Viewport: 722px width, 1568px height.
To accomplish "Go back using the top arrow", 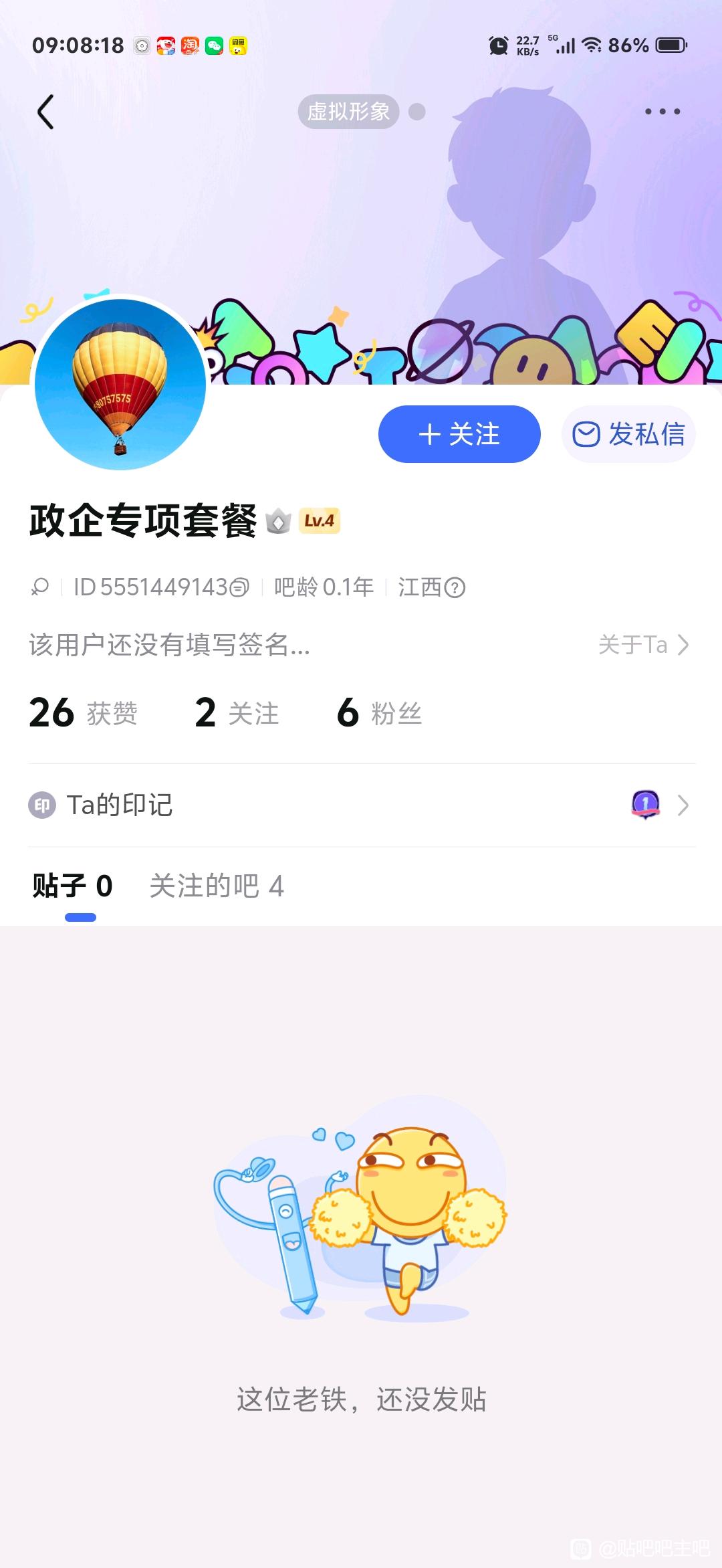I will [x=45, y=112].
